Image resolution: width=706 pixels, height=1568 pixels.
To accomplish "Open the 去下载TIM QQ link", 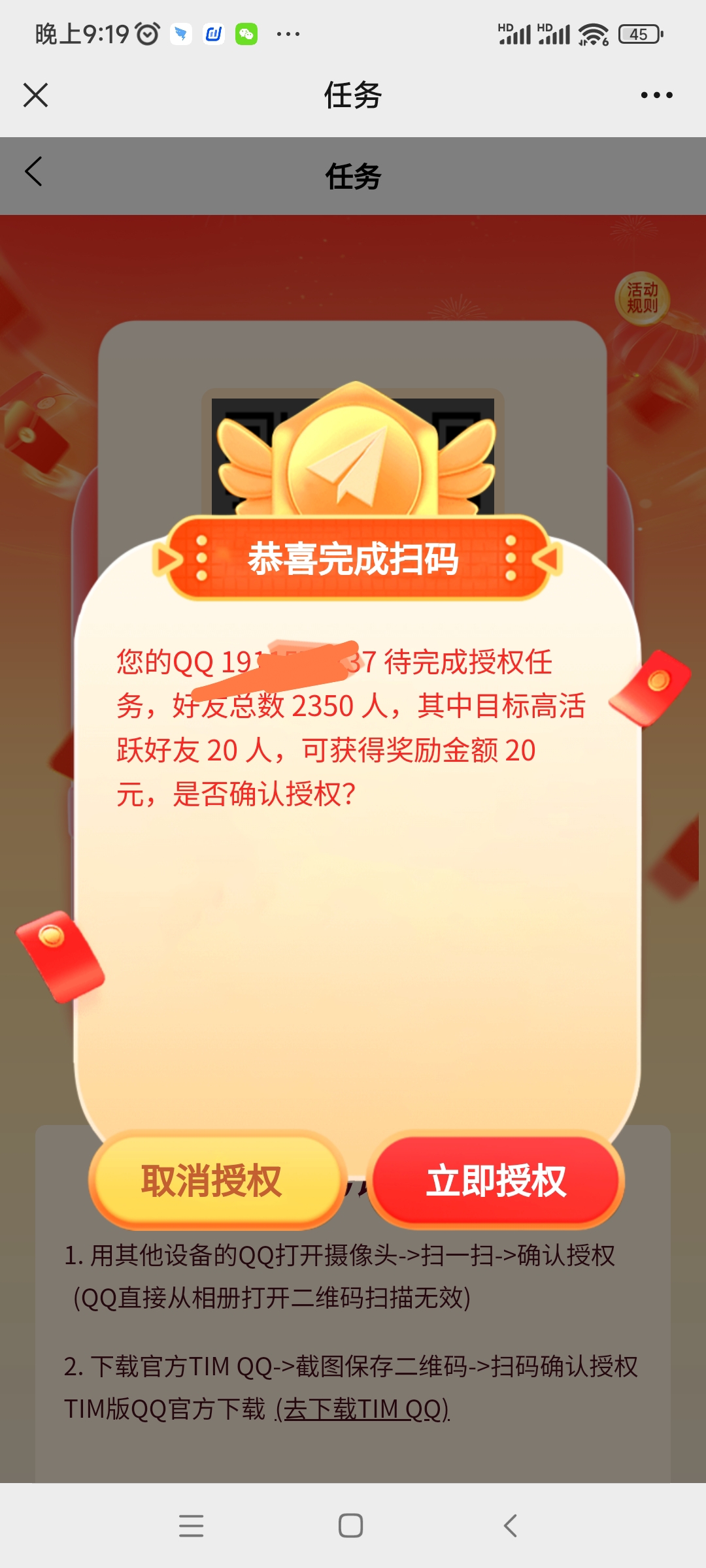I will (362, 1409).
